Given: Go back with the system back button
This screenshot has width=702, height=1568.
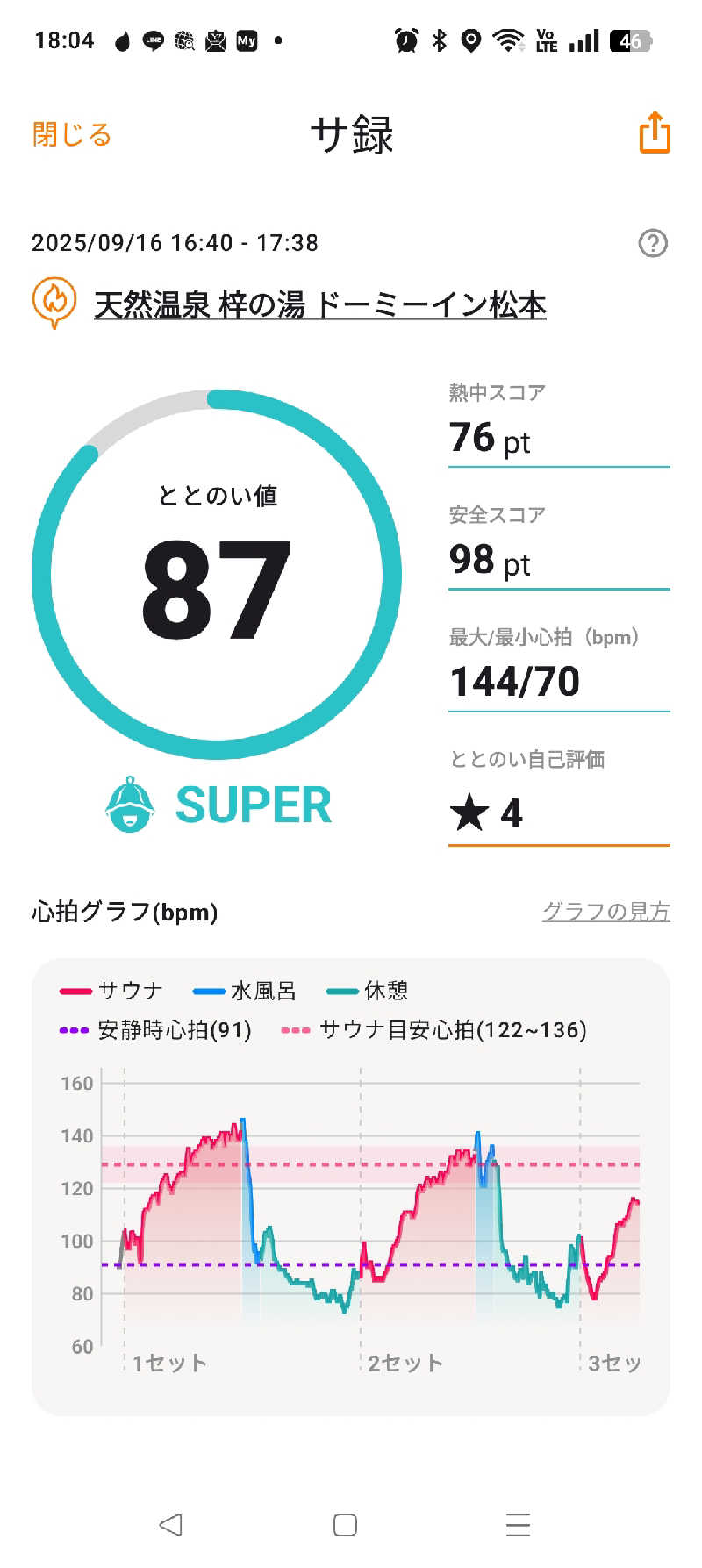Looking at the screenshot, I should pyautogui.click(x=171, y=1524).
